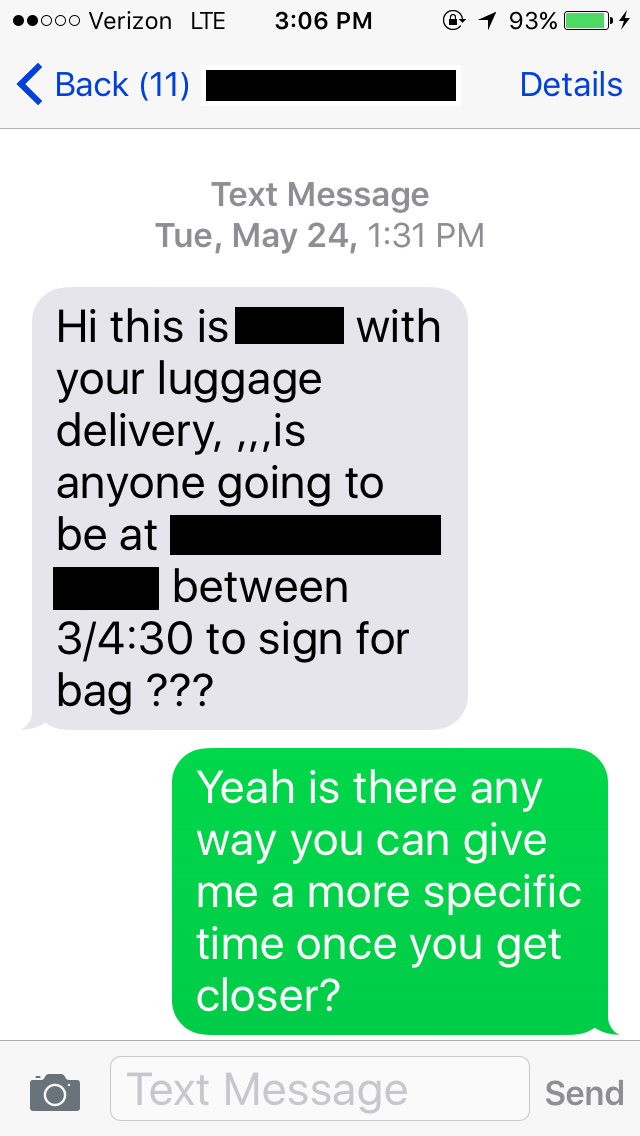Open conversation Details
Screen dimensions: 640x1136
pyautogui.click(x=571, y=85)
